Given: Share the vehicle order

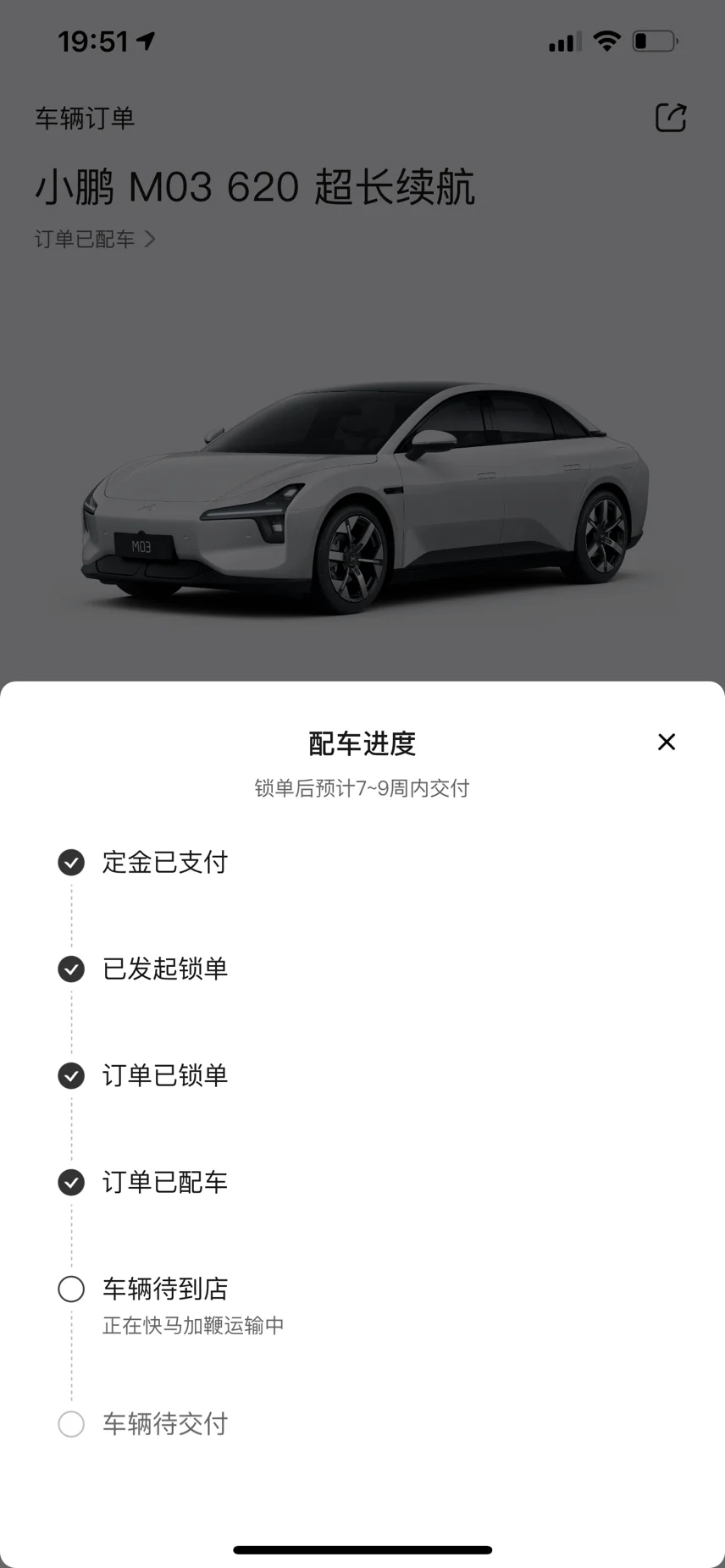Looking at the screenshot, I should click(x=671, y=117).
